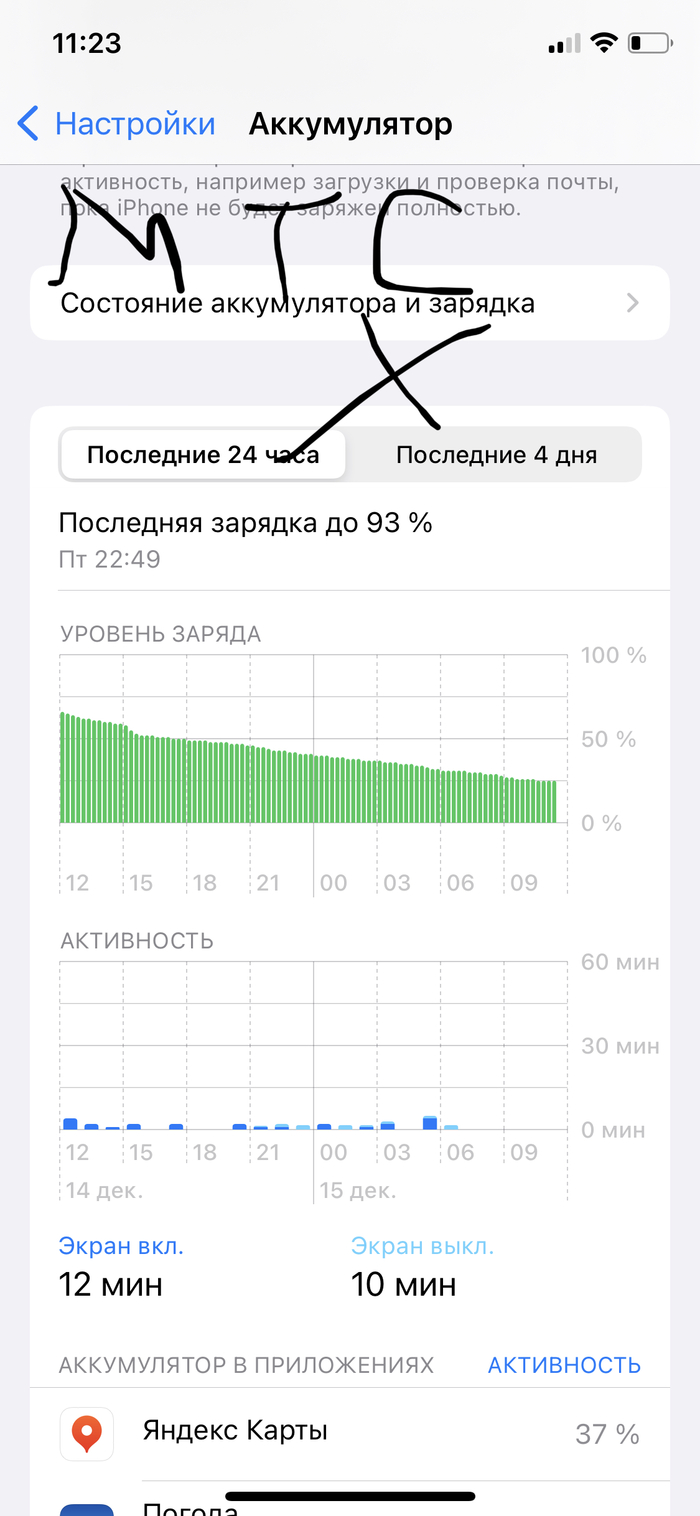Open Состояние аккумулятора и зарядка
Image resolution: width=700 pixels, height=1516 pixels.
[349, 303]
